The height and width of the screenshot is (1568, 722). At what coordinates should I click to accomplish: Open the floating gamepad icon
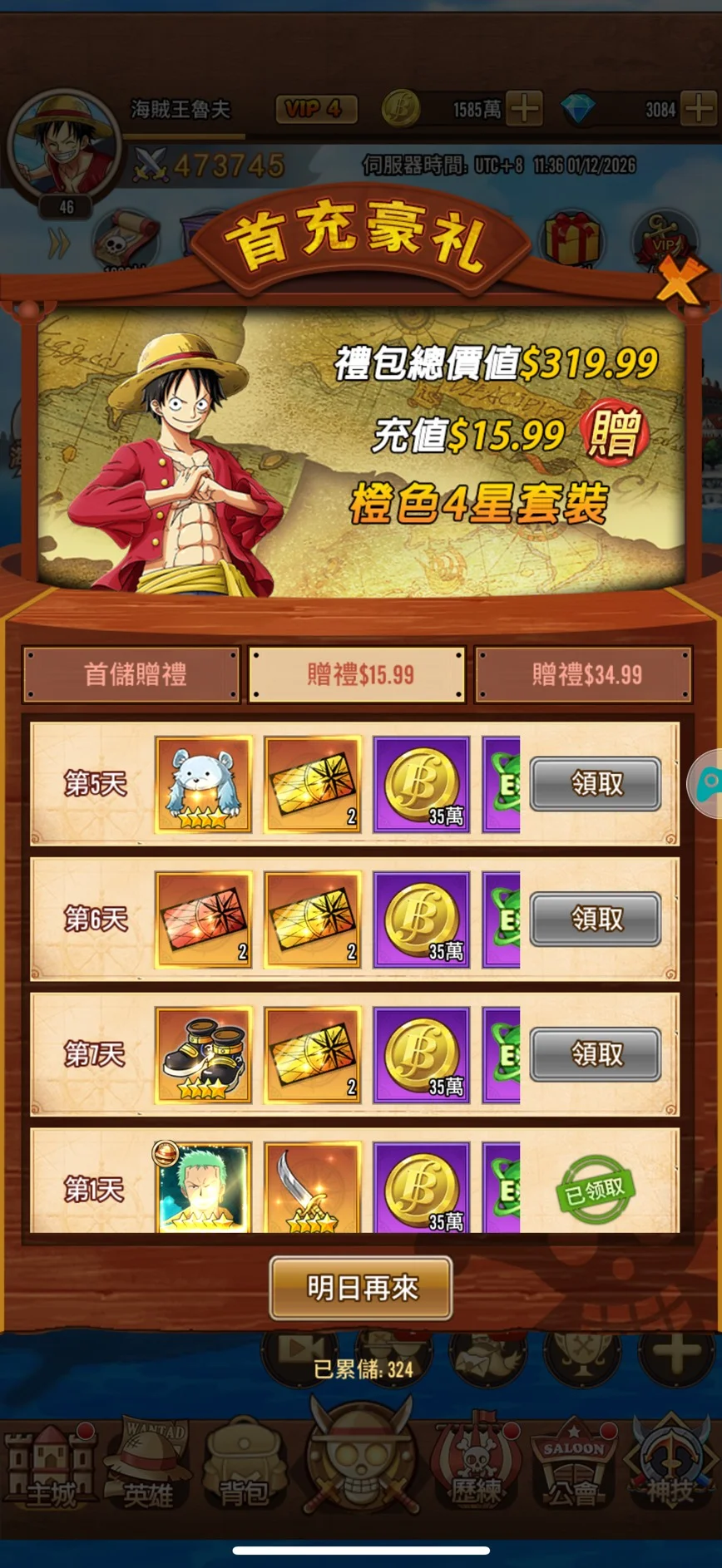(x=707, y=783)
